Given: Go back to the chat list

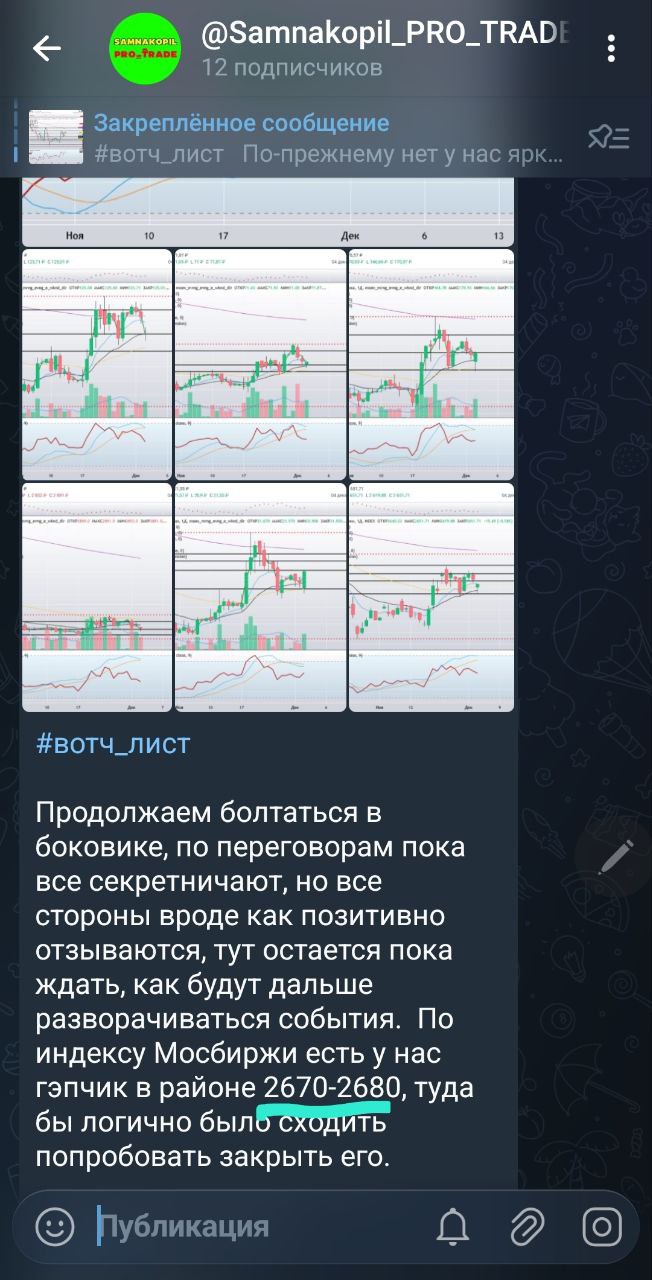Looking at the screenshot, I should point(46,49).
